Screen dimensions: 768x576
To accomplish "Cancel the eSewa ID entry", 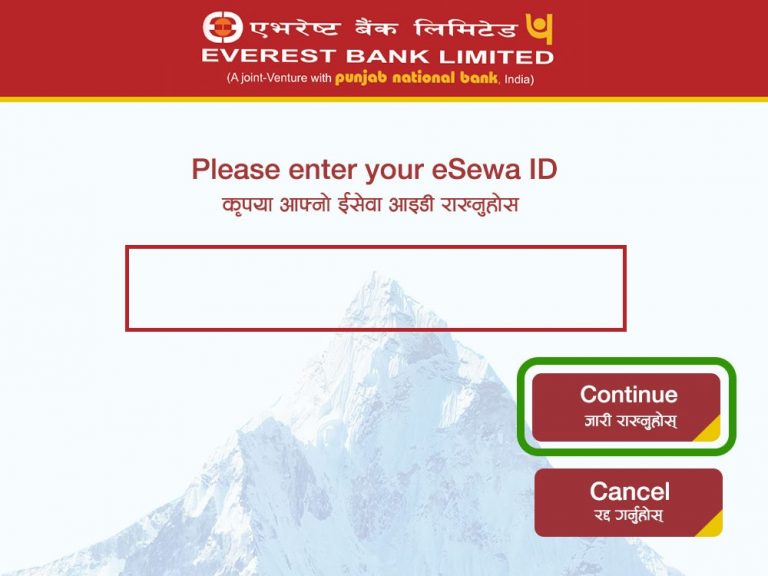I will [628, 502].
